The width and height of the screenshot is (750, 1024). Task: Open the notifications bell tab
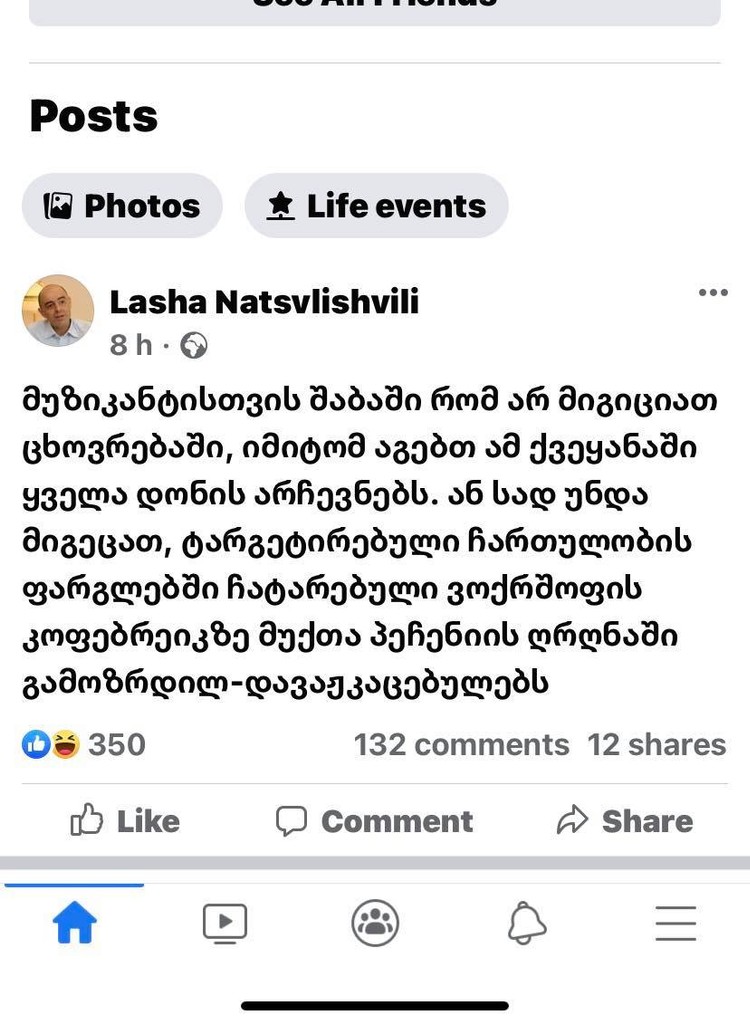526,922
